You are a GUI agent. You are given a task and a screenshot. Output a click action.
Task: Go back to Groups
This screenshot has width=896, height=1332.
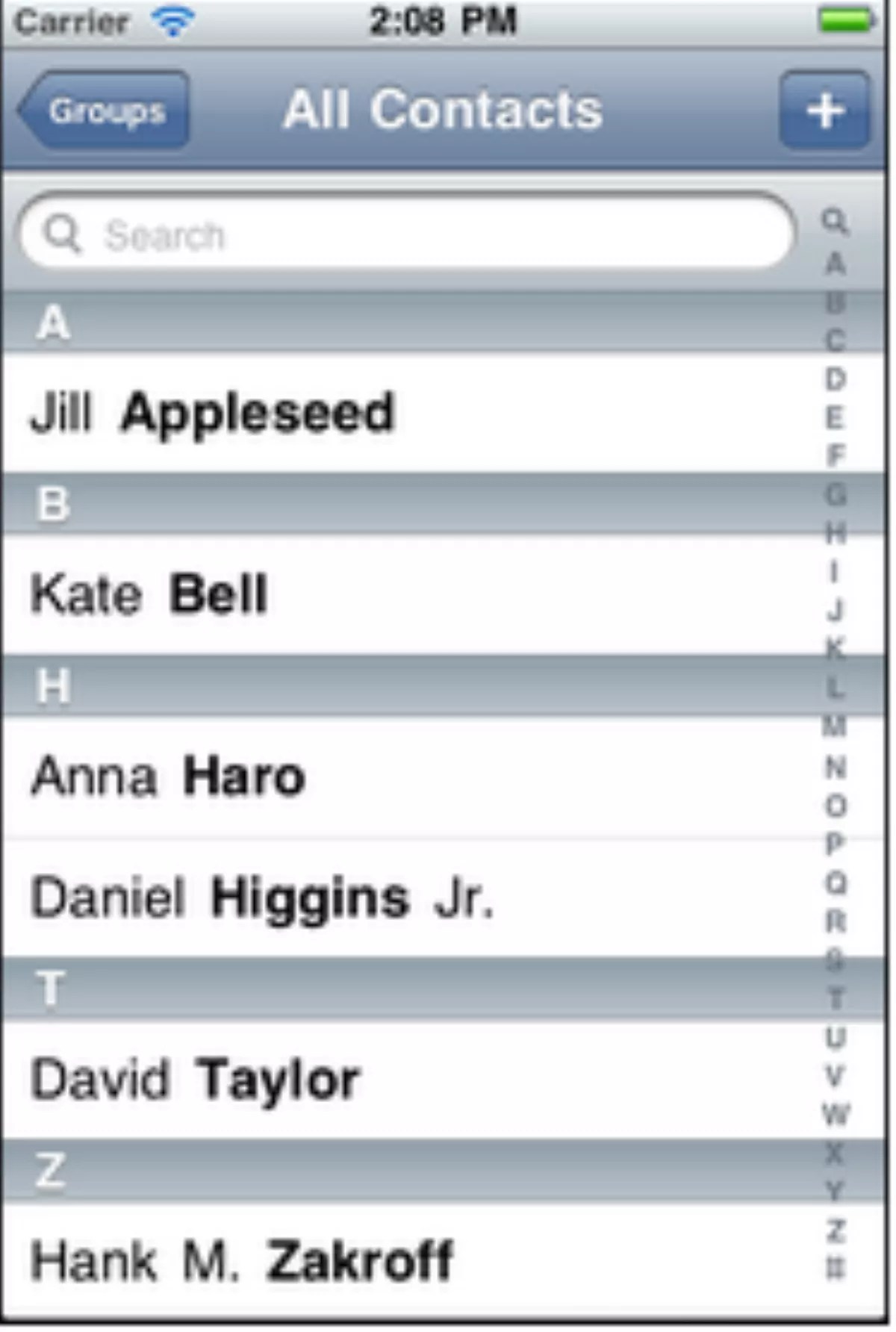pyautogui.click(x=105, y=111)
